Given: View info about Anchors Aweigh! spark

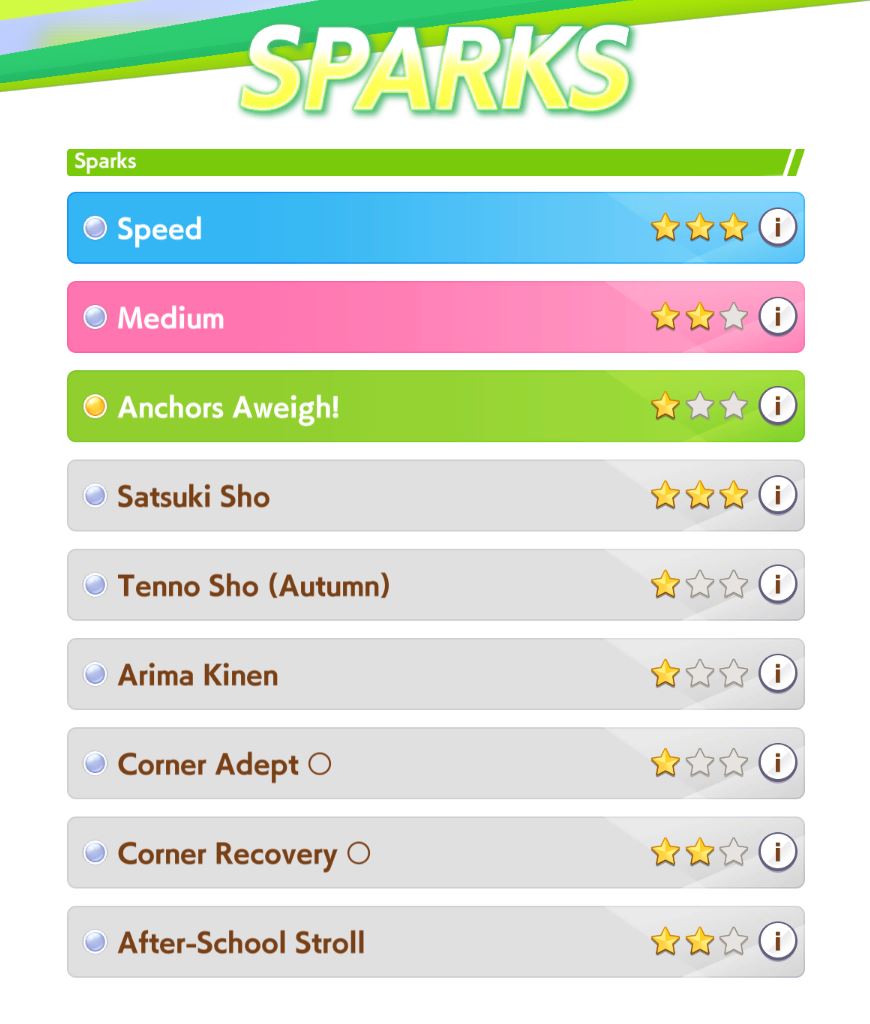Looking at the screenshot, I should (x=777, y=406).
